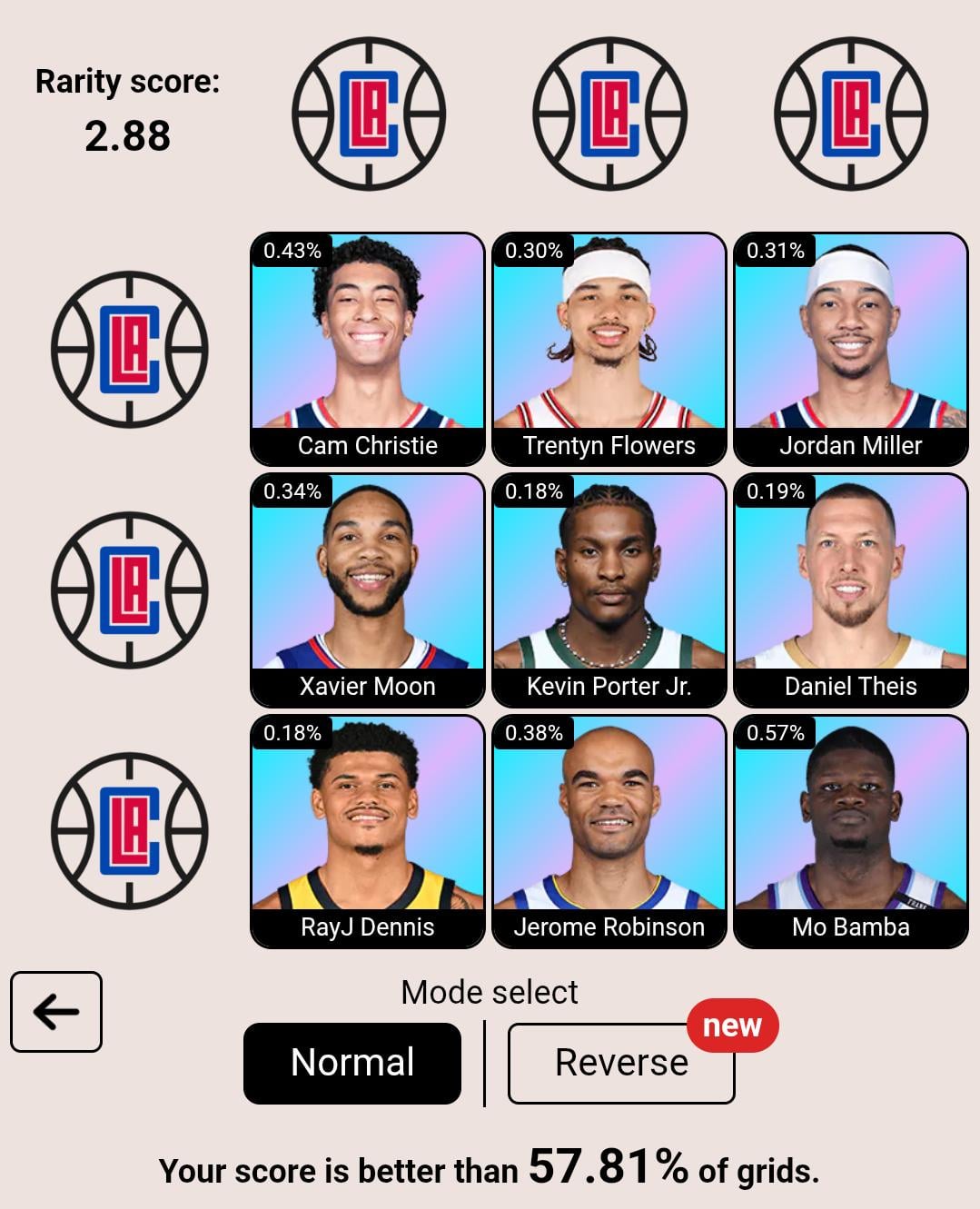Select the Daniel Theis player card

(x=851, y=590)
